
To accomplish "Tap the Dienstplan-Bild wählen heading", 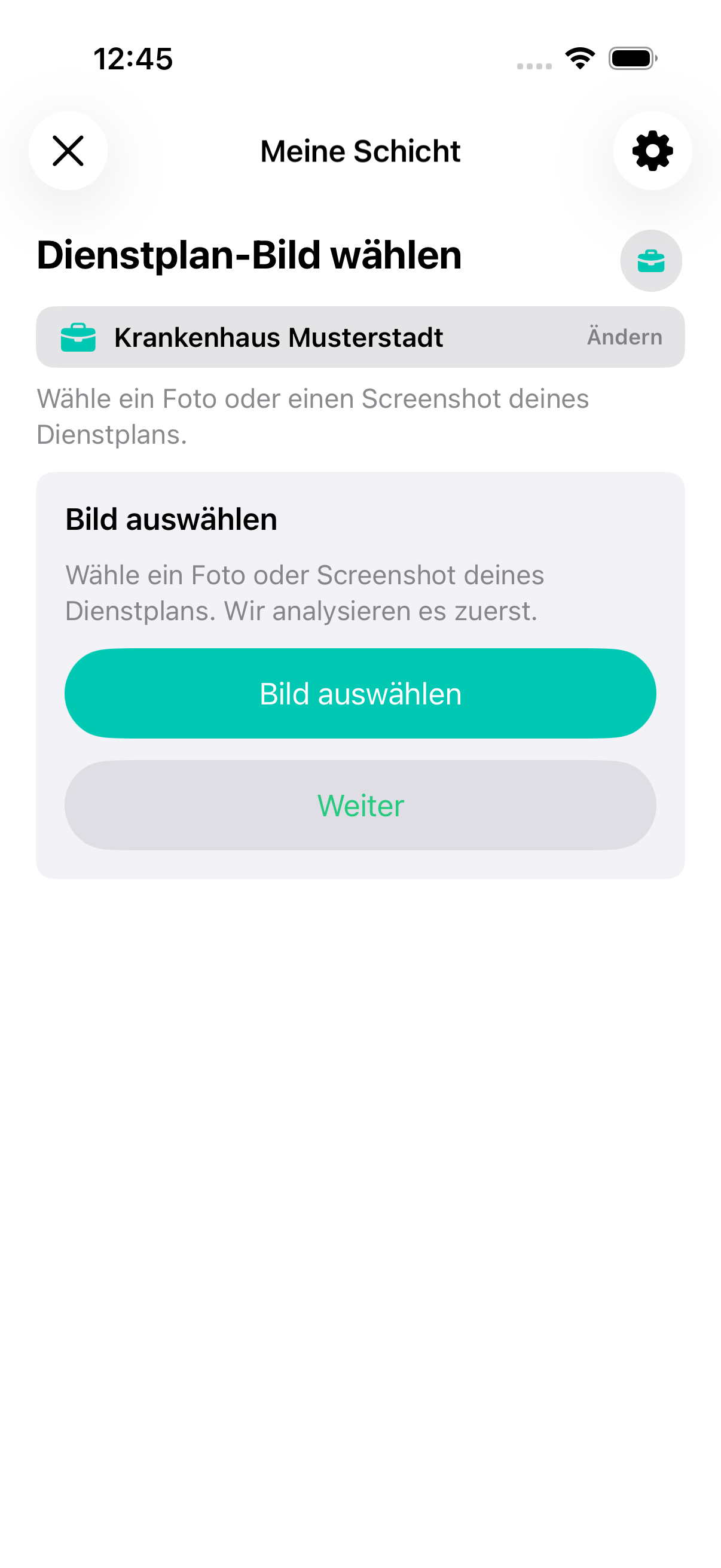I will pyautogui.click(x=248, y=255).
